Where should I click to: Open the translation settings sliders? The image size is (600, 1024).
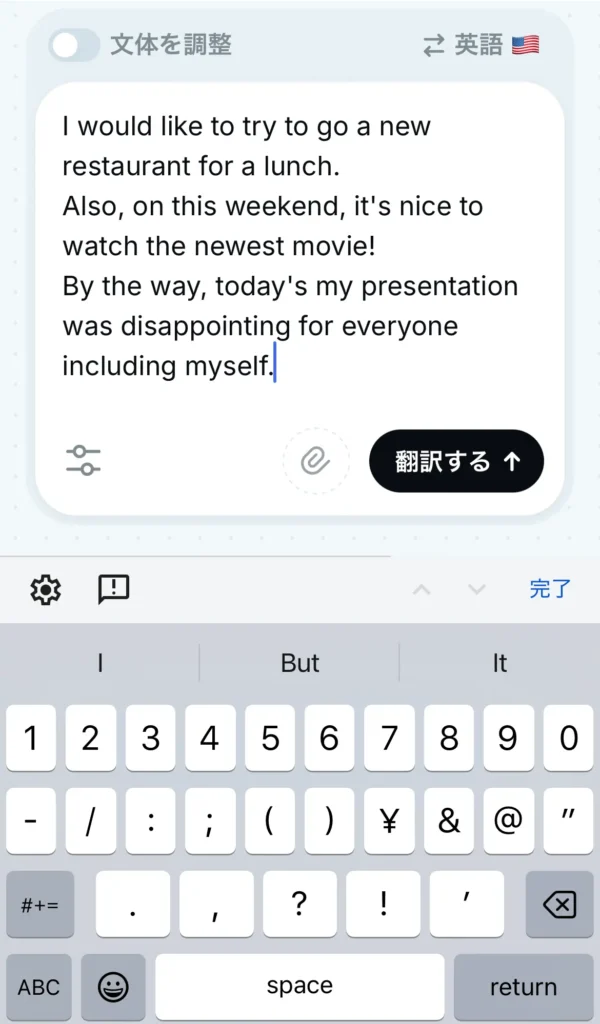click(x=83, y=460)
